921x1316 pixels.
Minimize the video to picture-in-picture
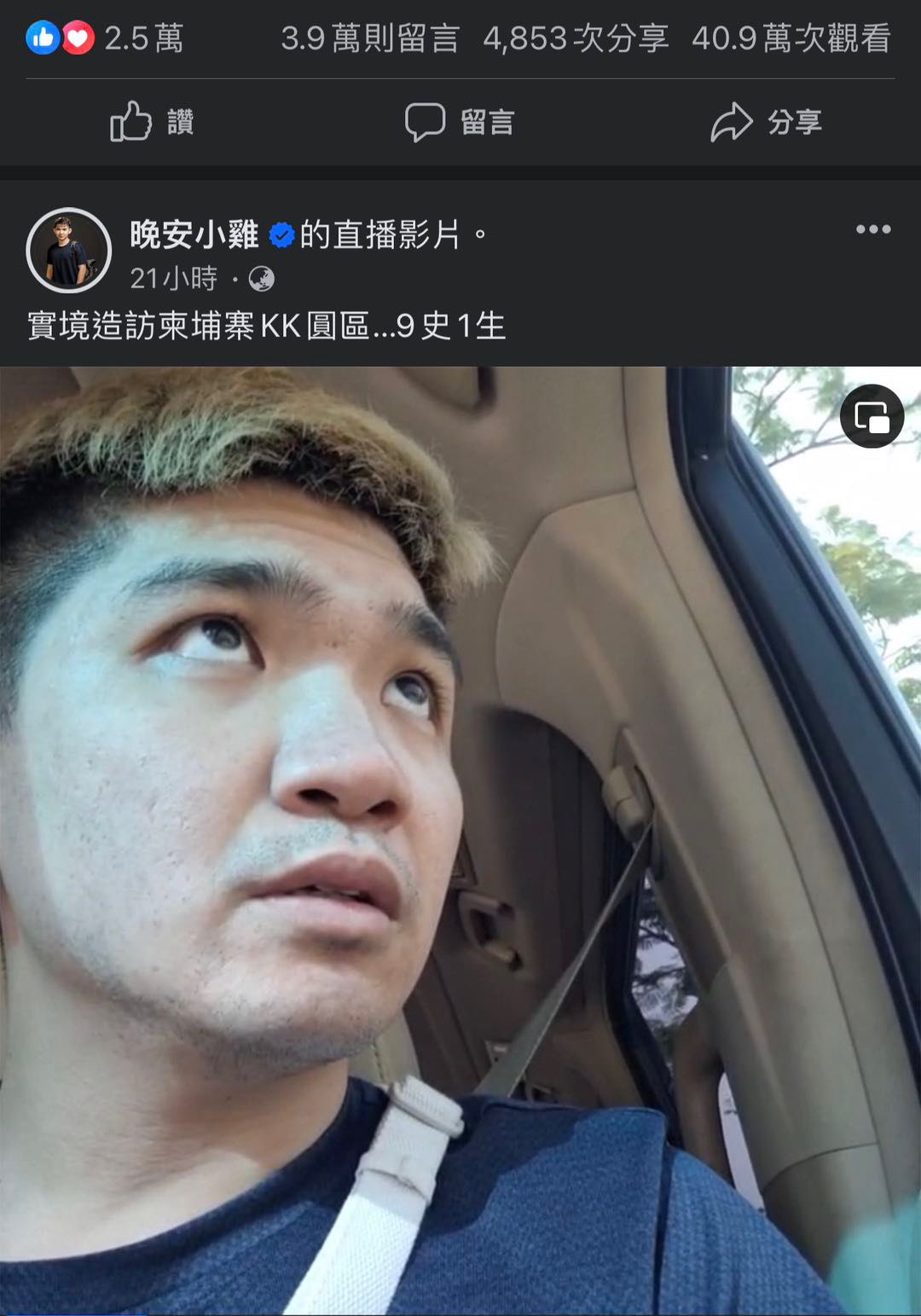[x=872, y=416]
